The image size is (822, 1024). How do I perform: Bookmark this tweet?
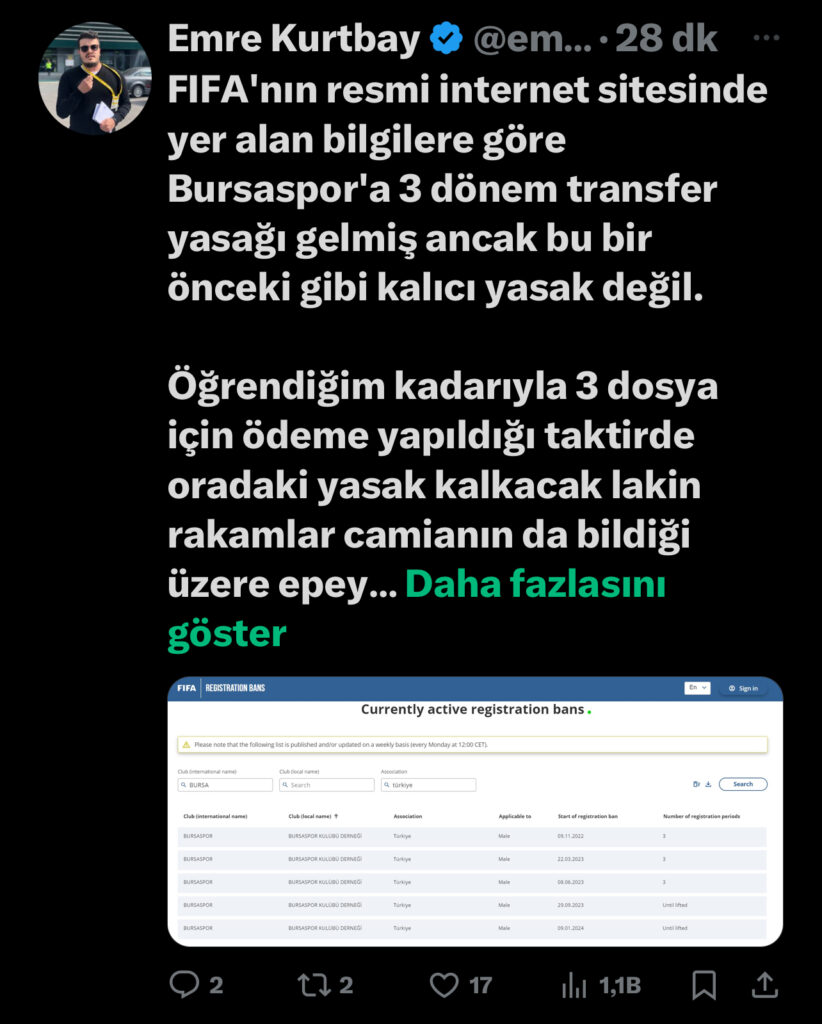click(704, 985)
